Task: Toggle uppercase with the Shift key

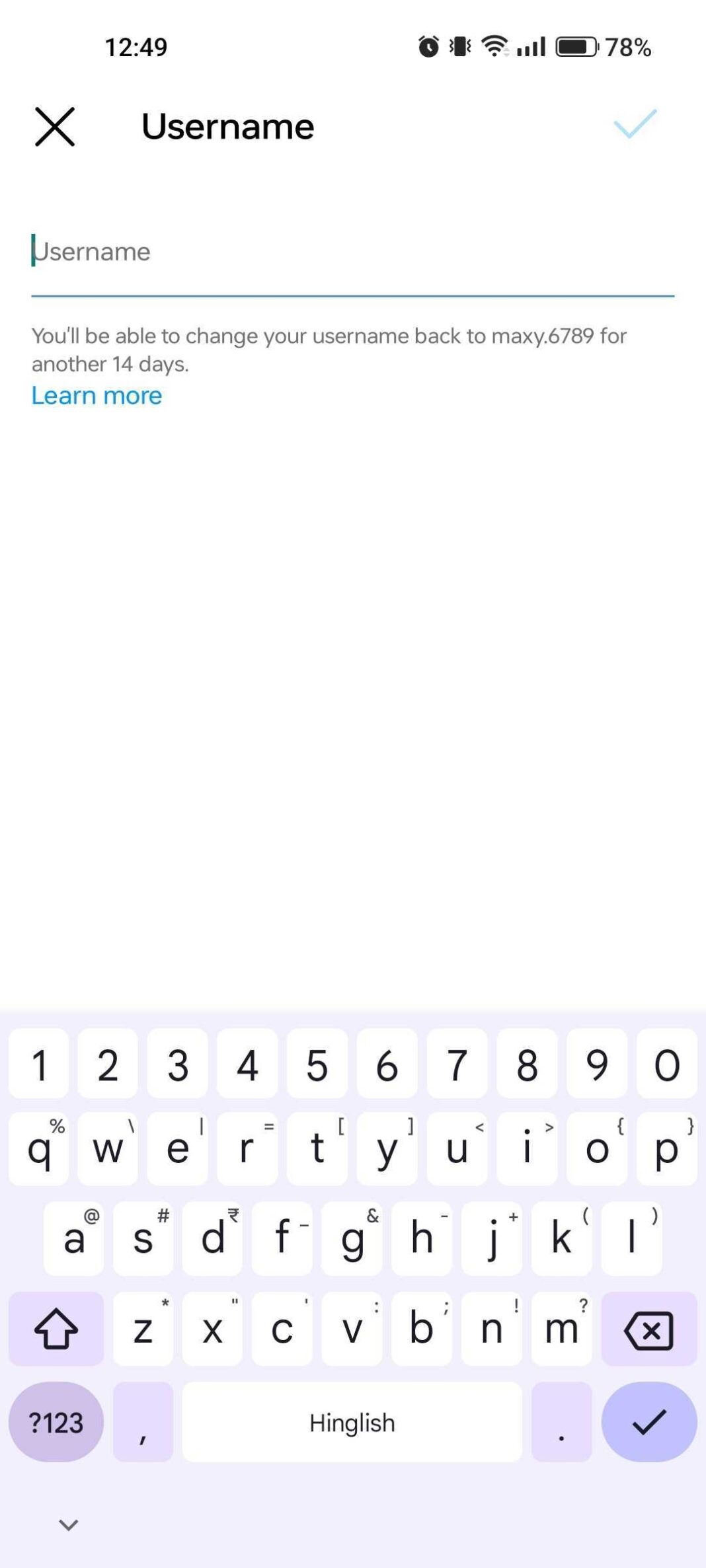Action: pos(56,1329)
